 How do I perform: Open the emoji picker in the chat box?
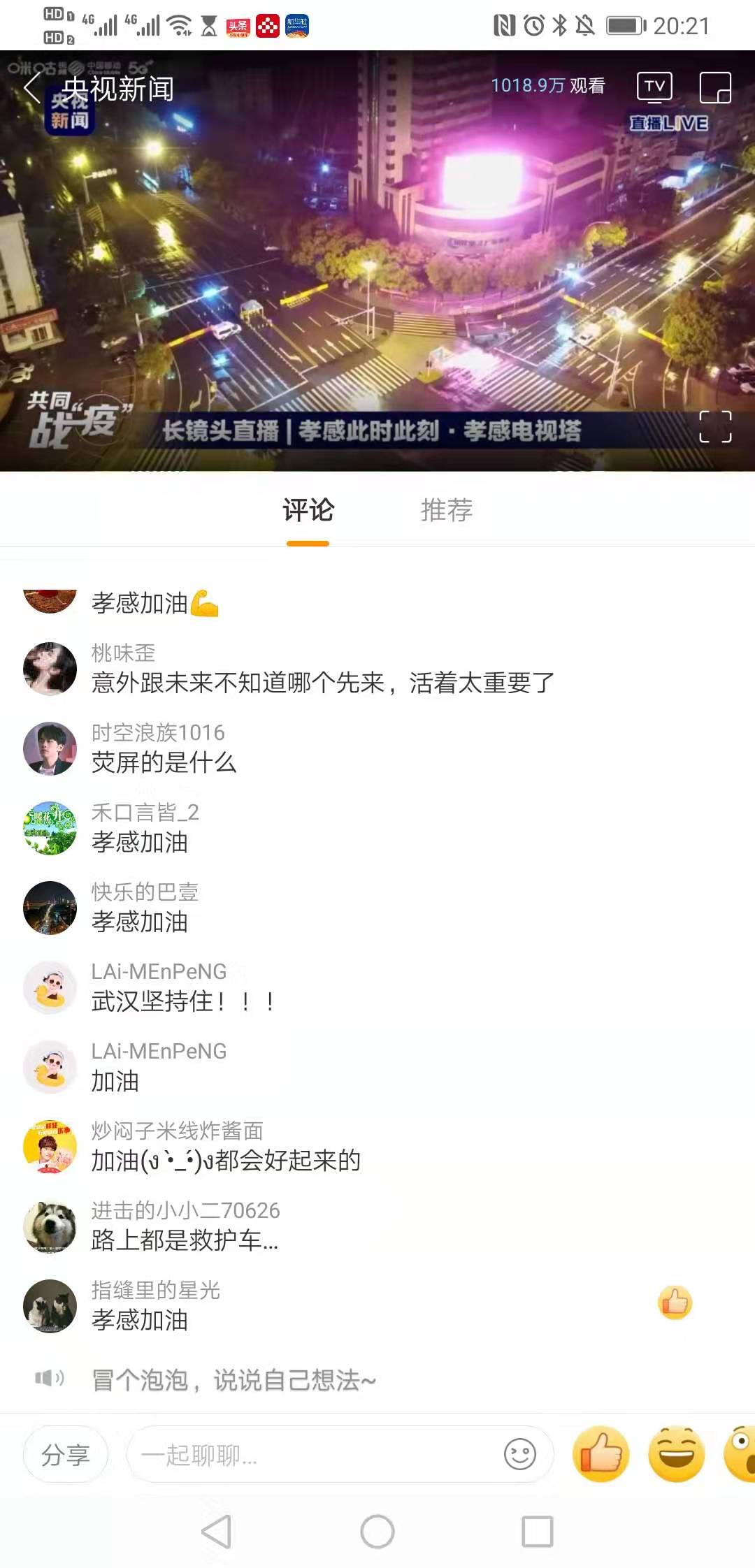coord(519,1455)
